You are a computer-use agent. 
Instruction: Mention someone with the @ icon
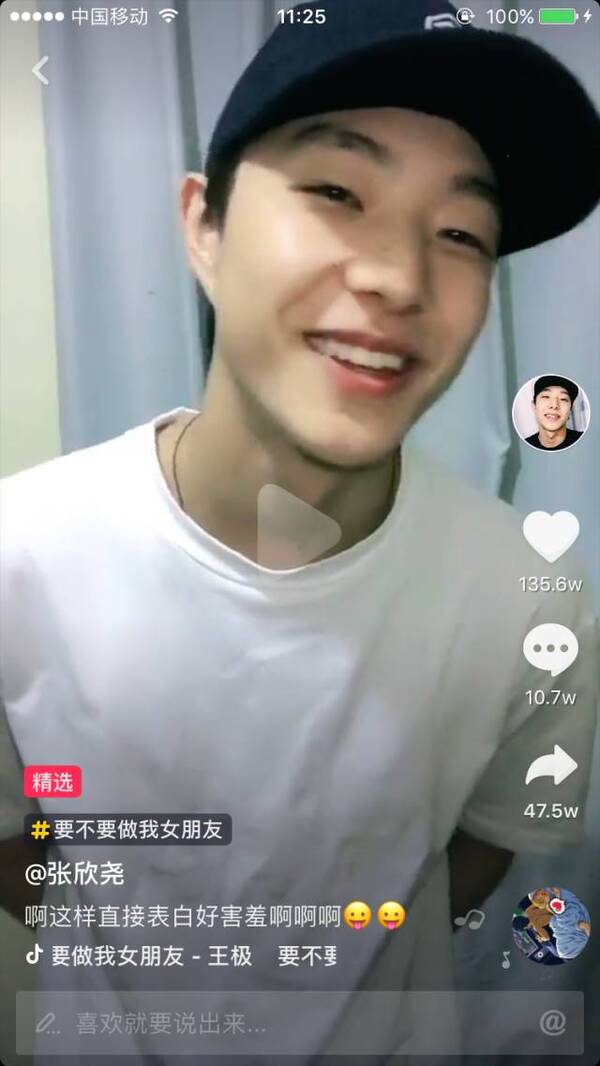coord(552,1022)
